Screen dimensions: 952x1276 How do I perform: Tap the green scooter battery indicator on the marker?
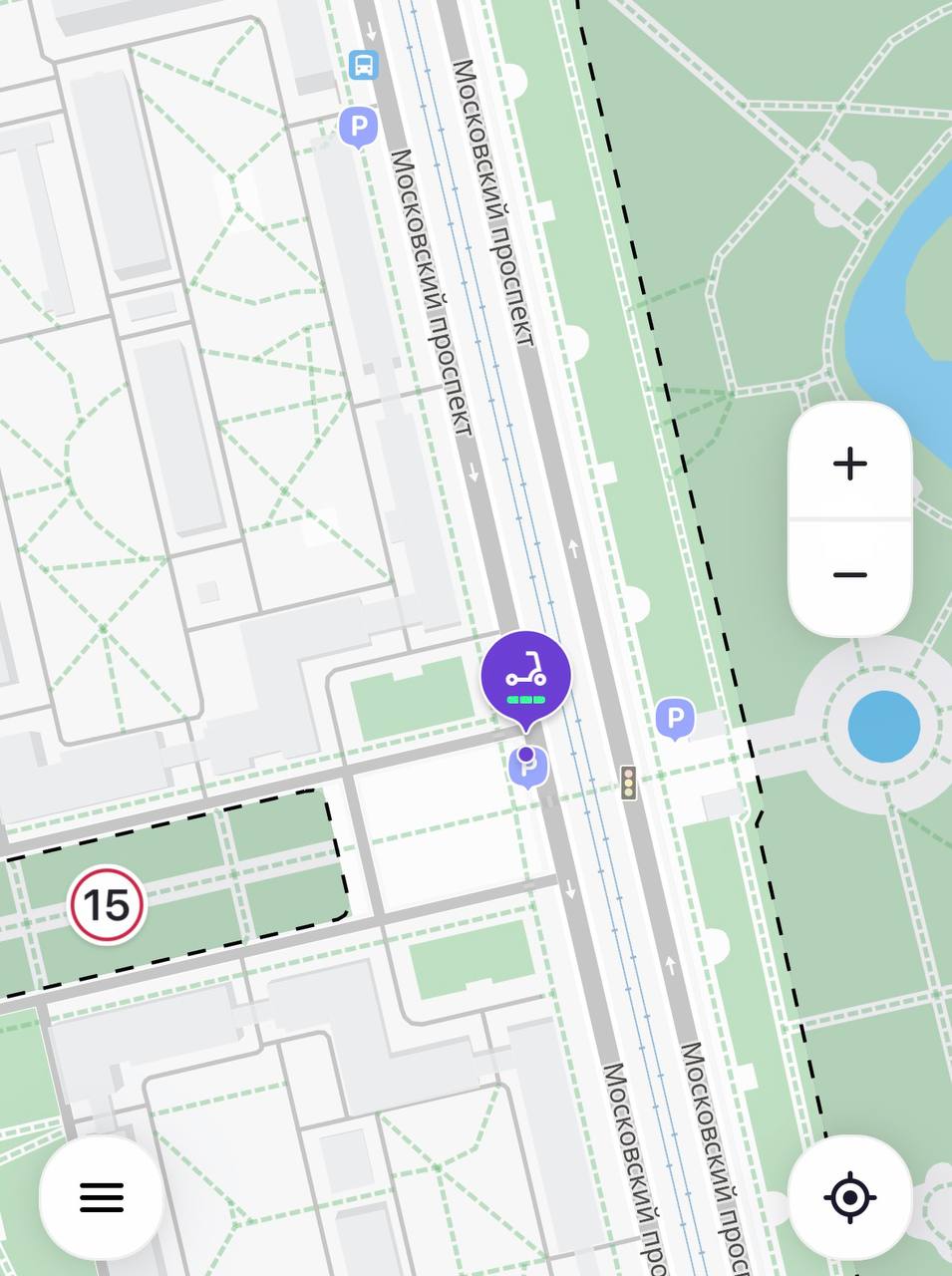[x=527, y=701]
